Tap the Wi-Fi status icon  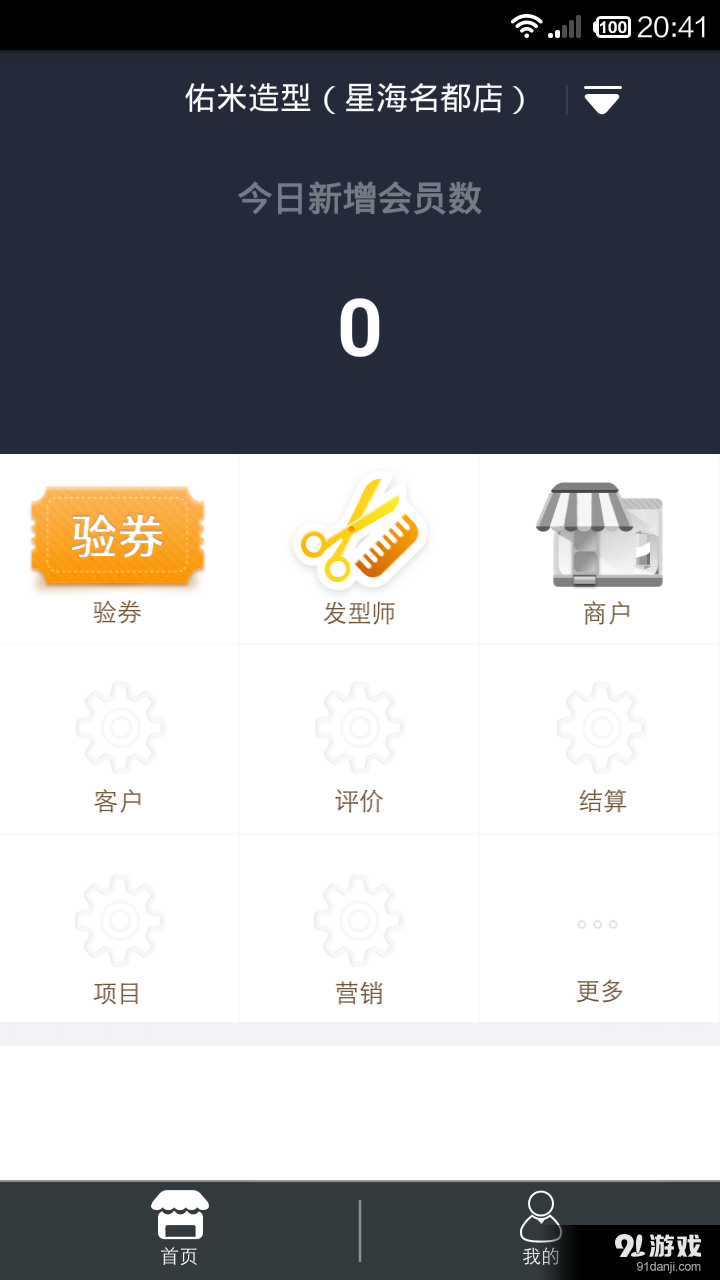[x=527, y=25]
